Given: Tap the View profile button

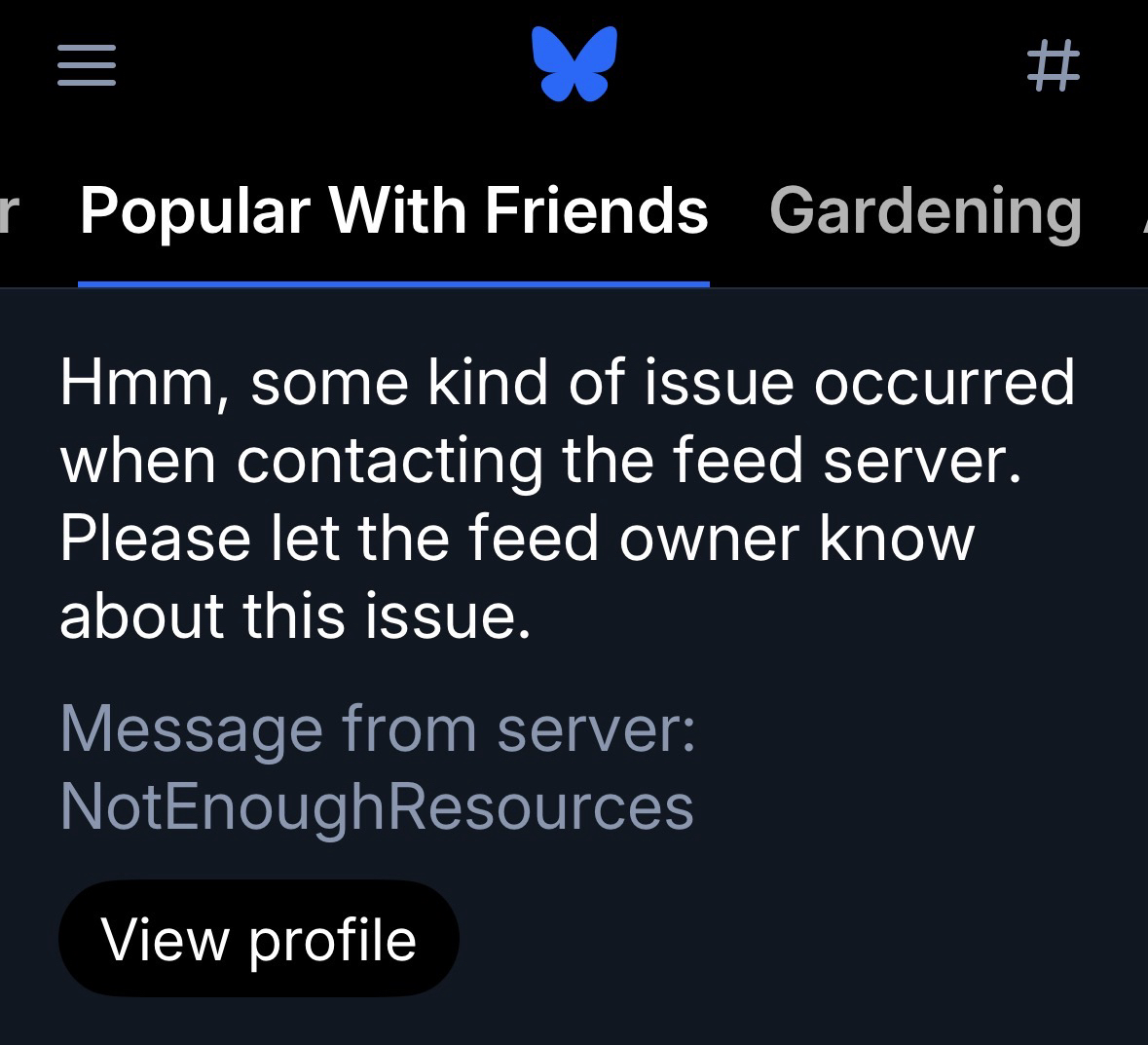Looking at the screenshot, I should coord(258,939).
